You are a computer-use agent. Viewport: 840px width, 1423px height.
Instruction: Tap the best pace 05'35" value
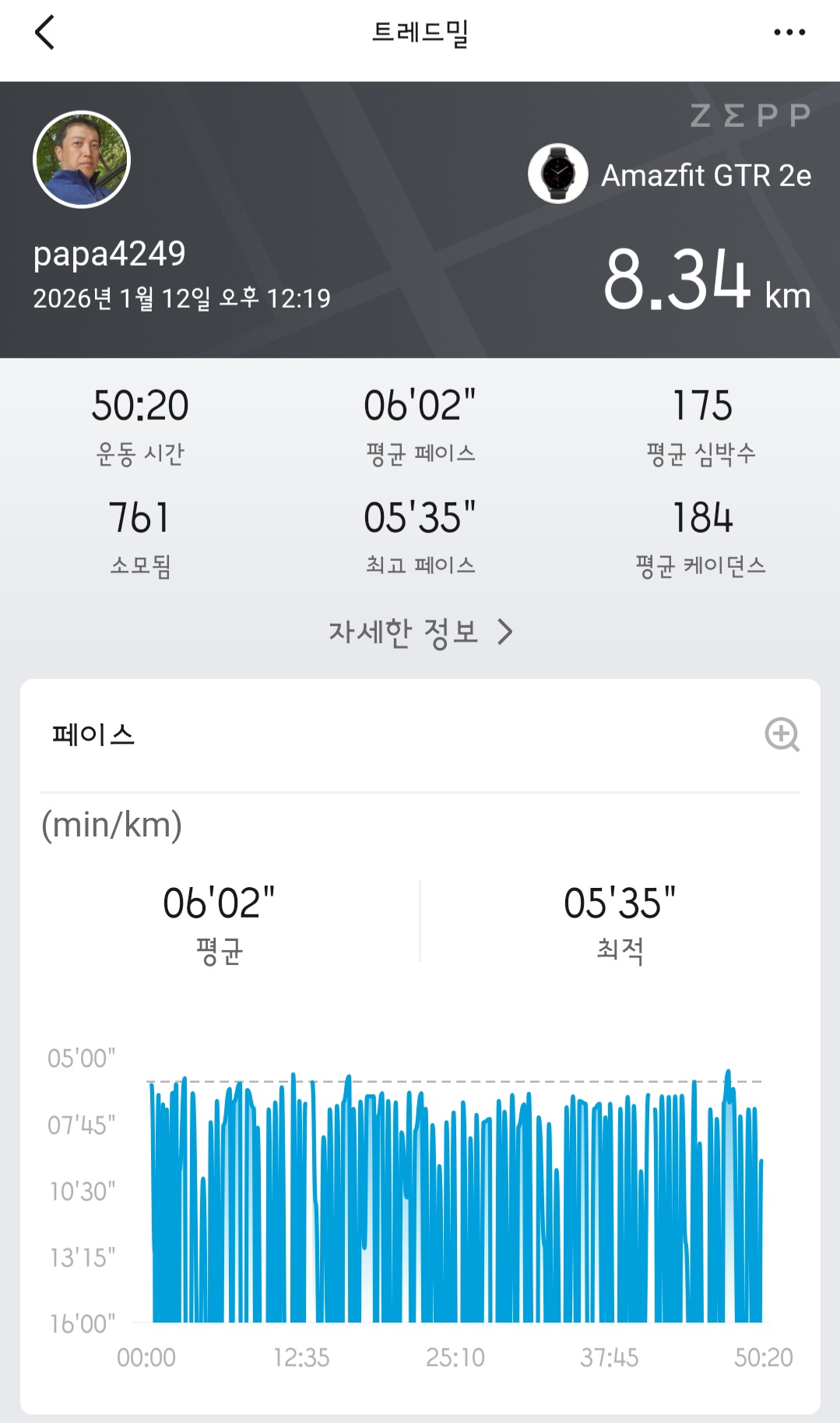pos(420,520)
